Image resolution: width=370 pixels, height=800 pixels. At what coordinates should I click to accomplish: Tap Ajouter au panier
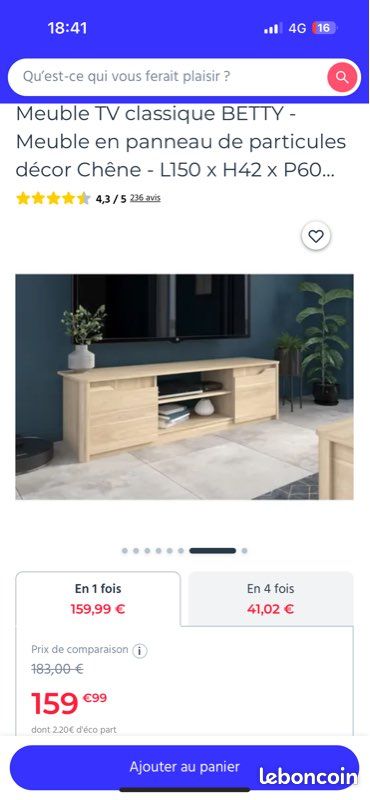point(184,767)
